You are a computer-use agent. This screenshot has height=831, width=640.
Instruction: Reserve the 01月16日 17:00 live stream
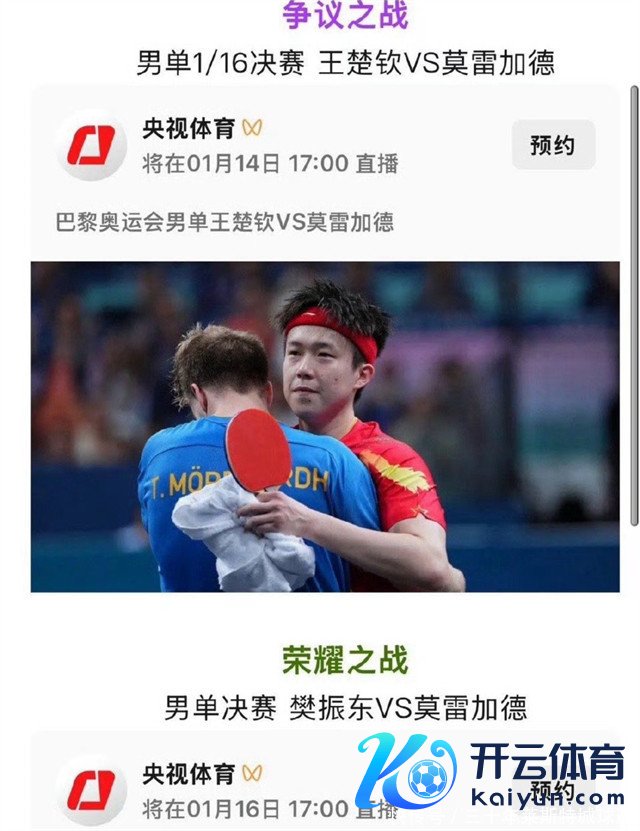click(x=553, y=790)
